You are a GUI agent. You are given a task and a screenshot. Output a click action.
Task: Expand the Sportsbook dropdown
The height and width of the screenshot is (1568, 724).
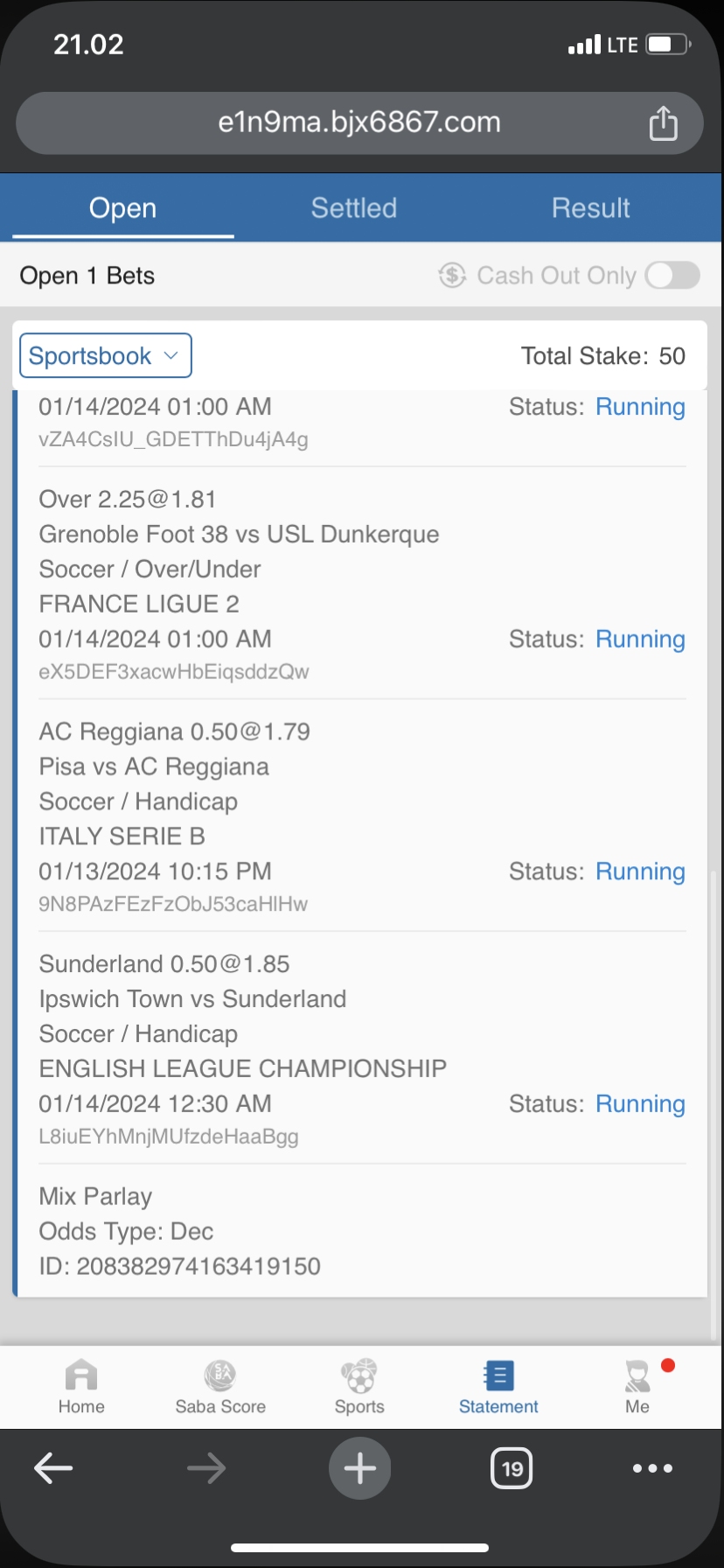(105, 356)
